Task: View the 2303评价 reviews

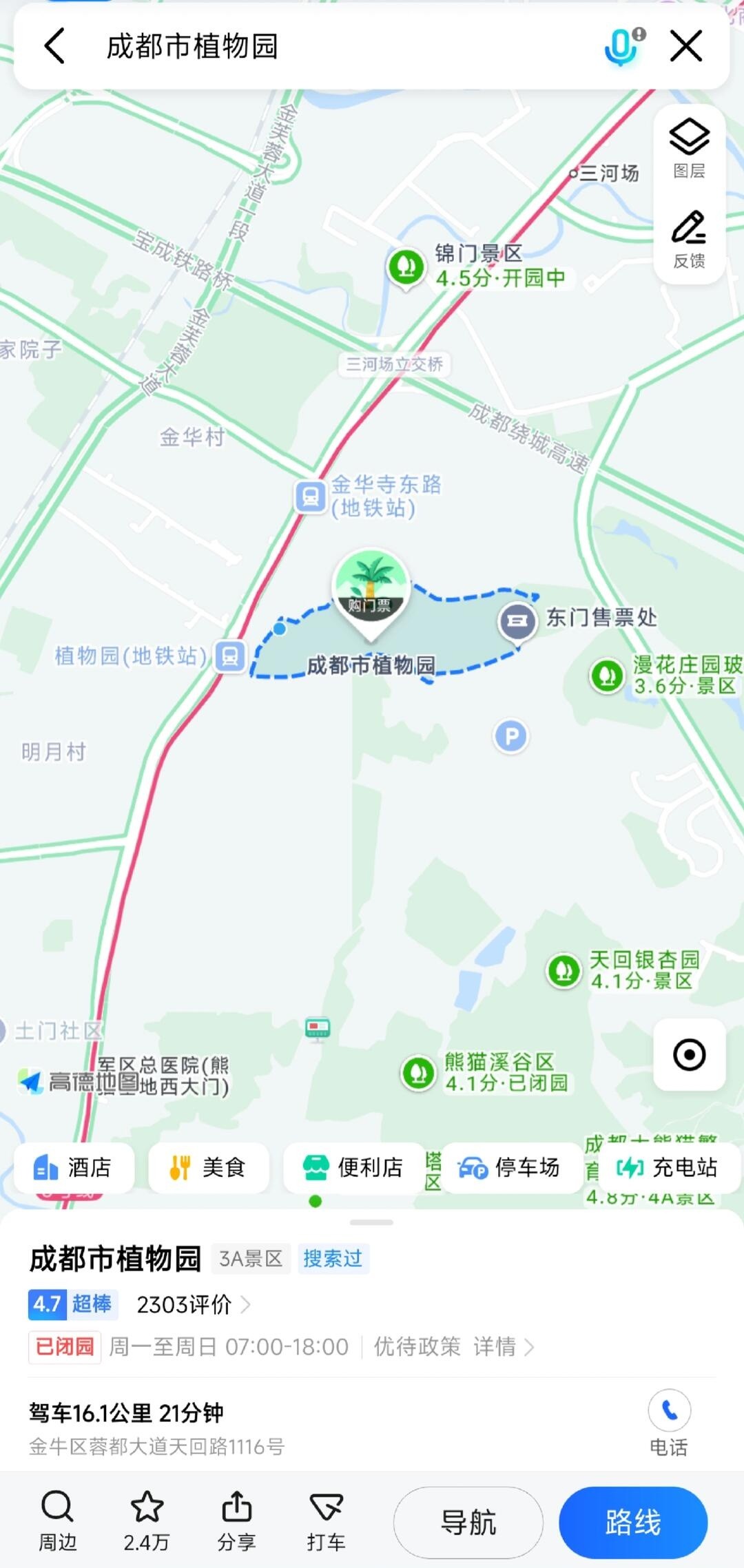Action: 193,1304
